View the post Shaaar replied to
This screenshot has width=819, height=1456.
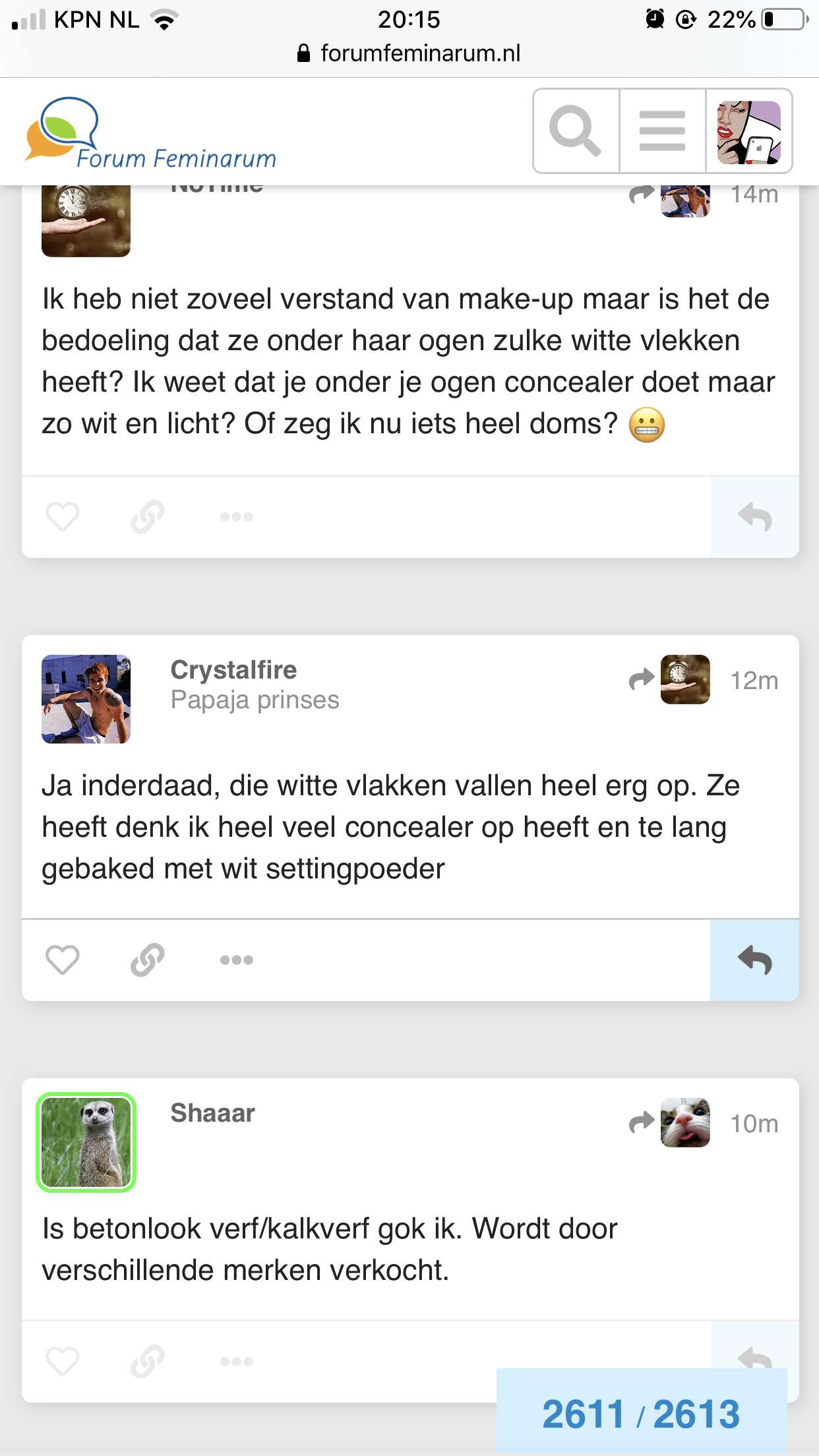pyautogui.click(x=669, y=1122)
